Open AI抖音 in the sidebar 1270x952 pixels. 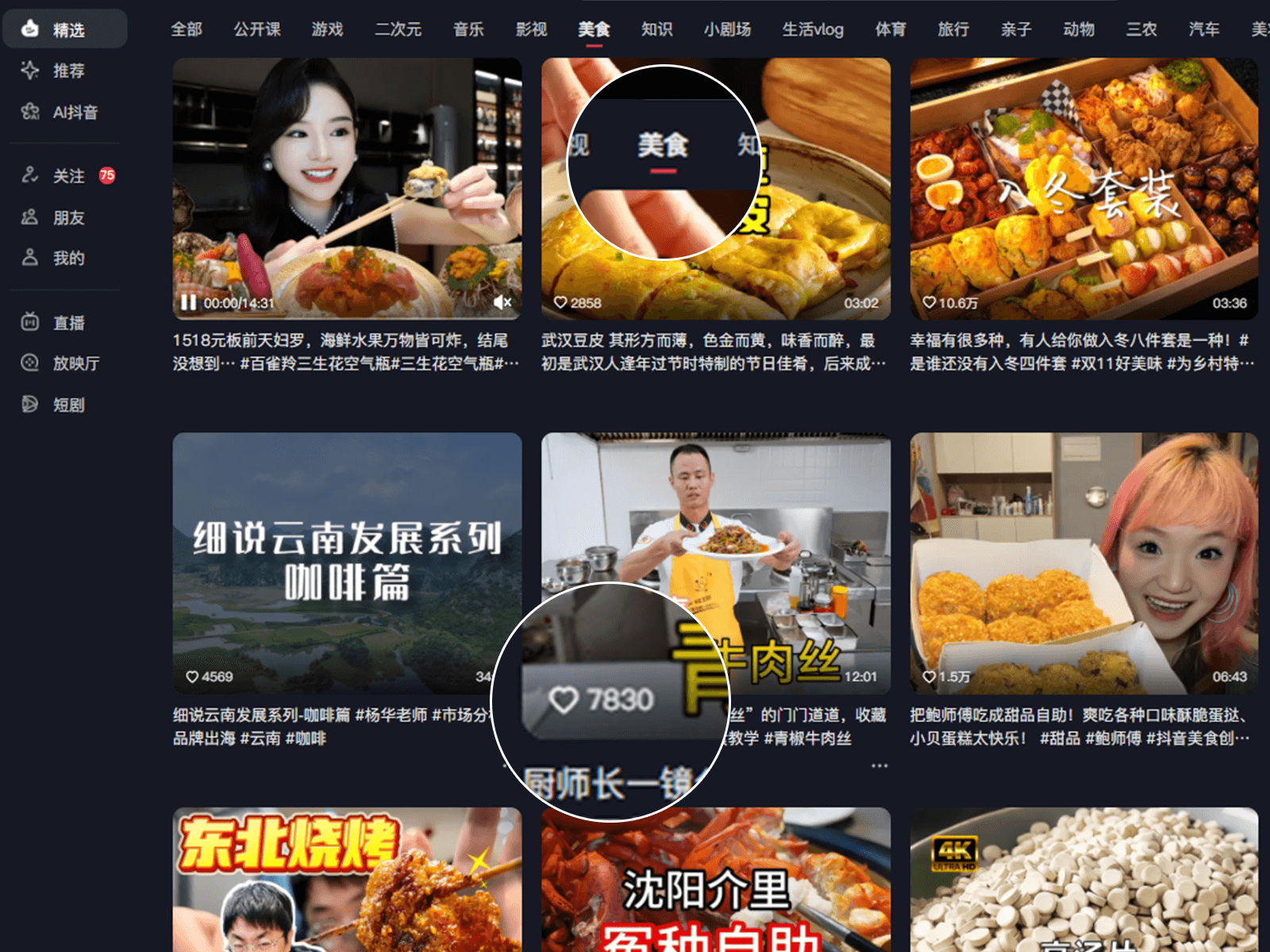click(x=74, y=112)
